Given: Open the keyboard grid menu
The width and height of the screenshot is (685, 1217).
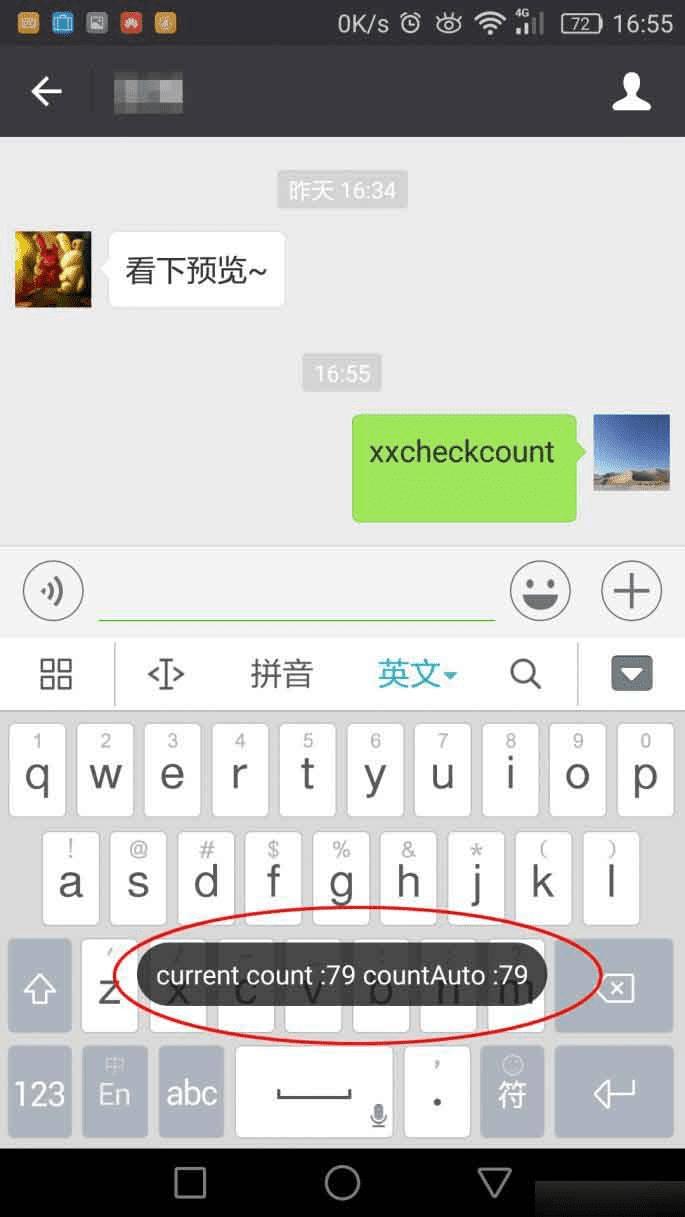Looking at the screenshot, I should point(56,674).
